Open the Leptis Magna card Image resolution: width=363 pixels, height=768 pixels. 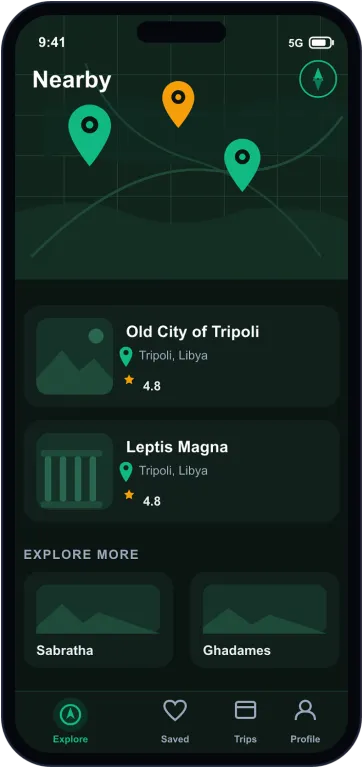point(181,472)
